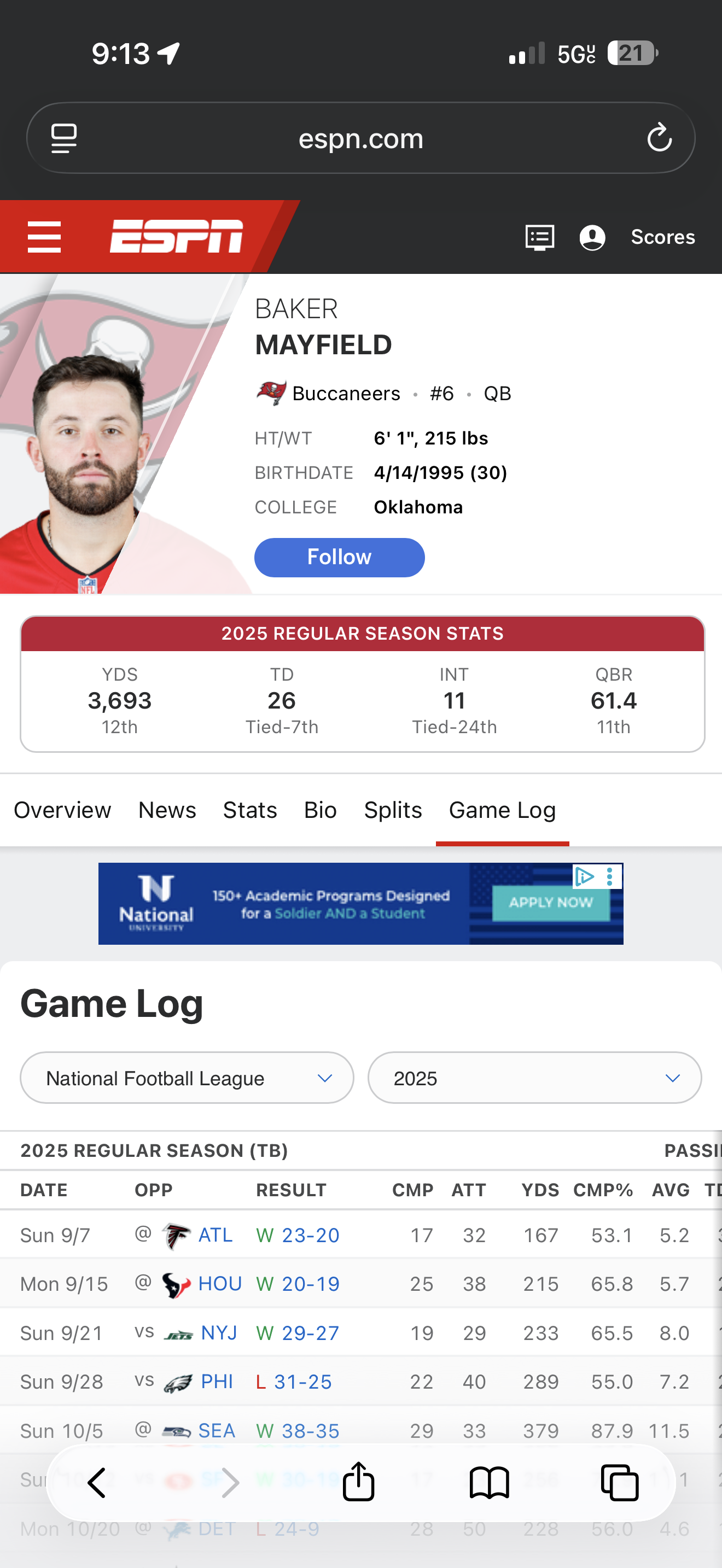Screen dimensions: 722x1568
Task: Switch to the Splits tab
Action: 393,810
